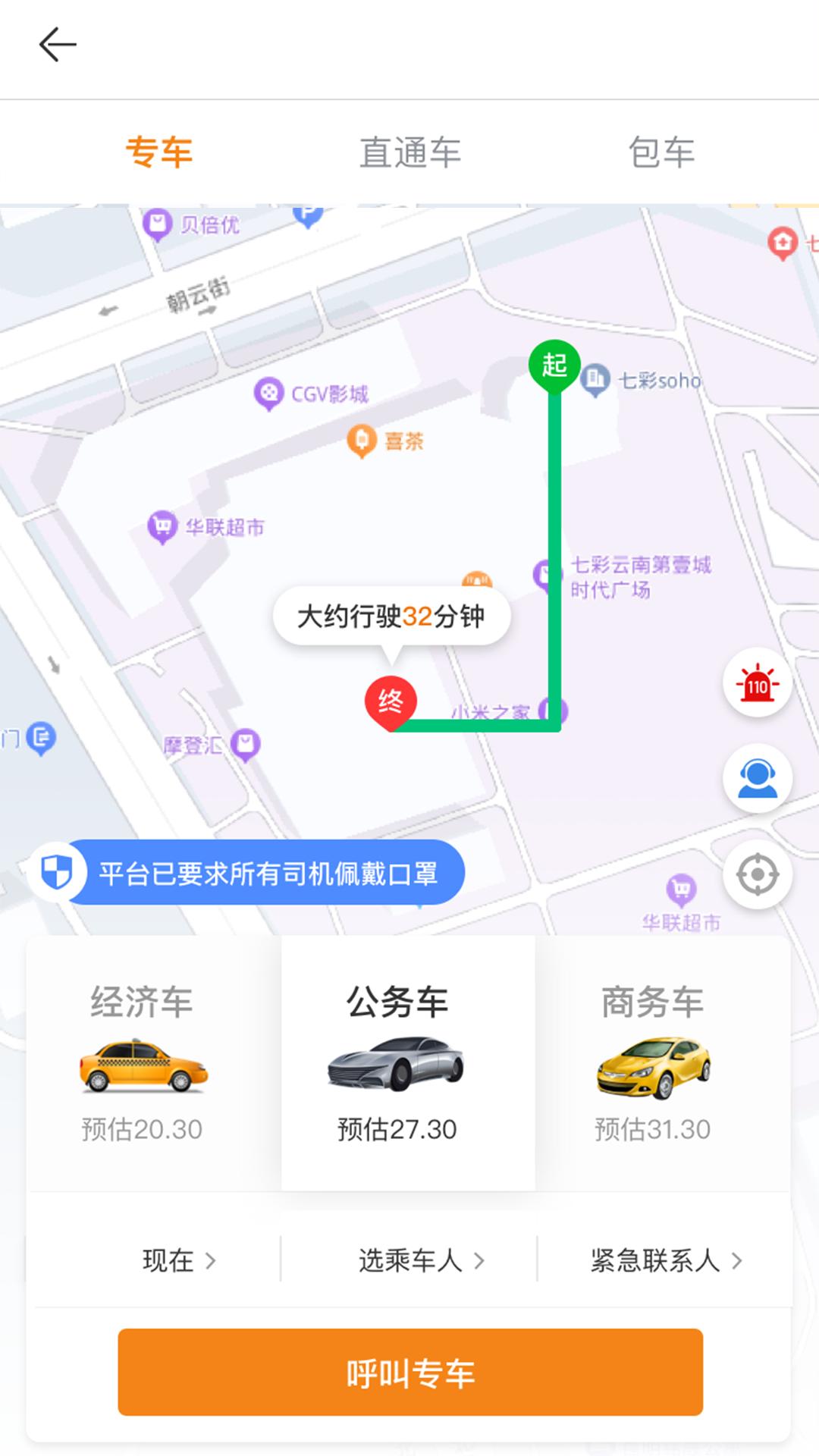
Task: Switch to the 包车 tab
Action: pos(662,151)
